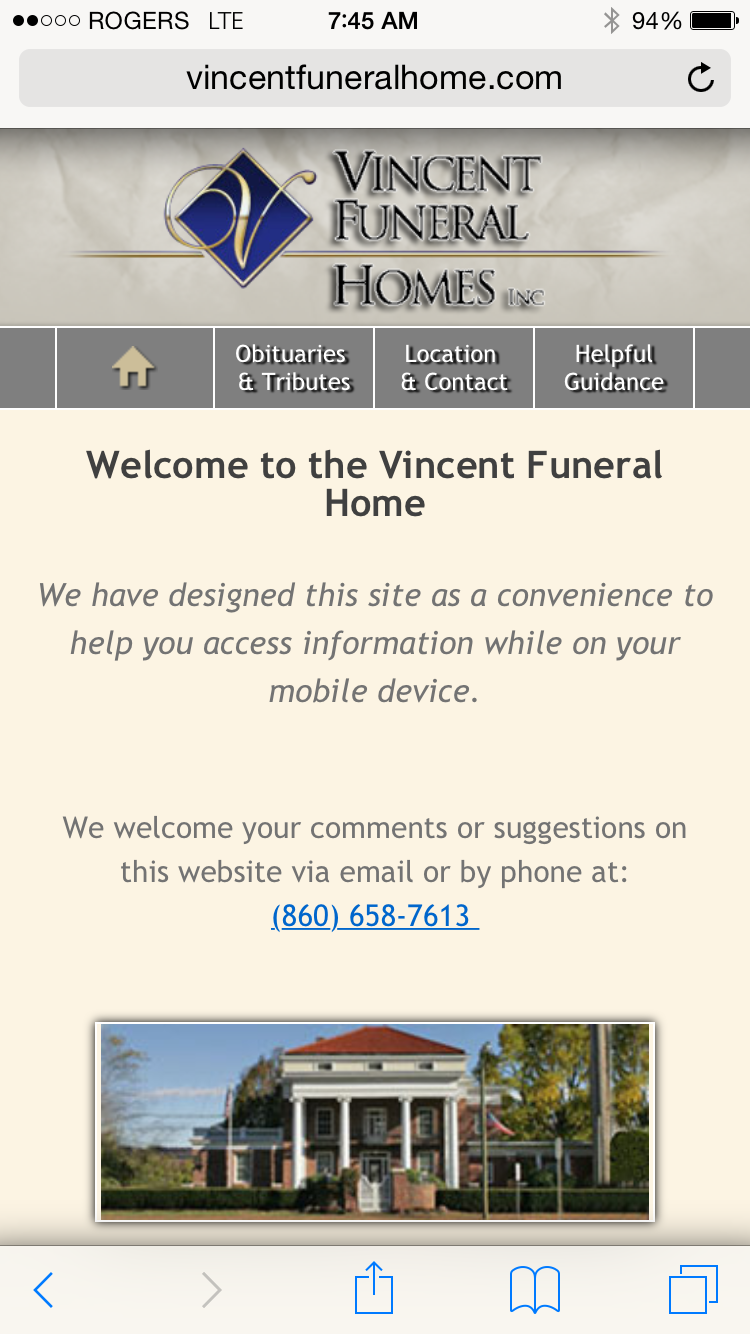Screen dimensions: 750x1334
Task: Open Location & Contact
Action: pyautogui.click(x=454, y=368)
